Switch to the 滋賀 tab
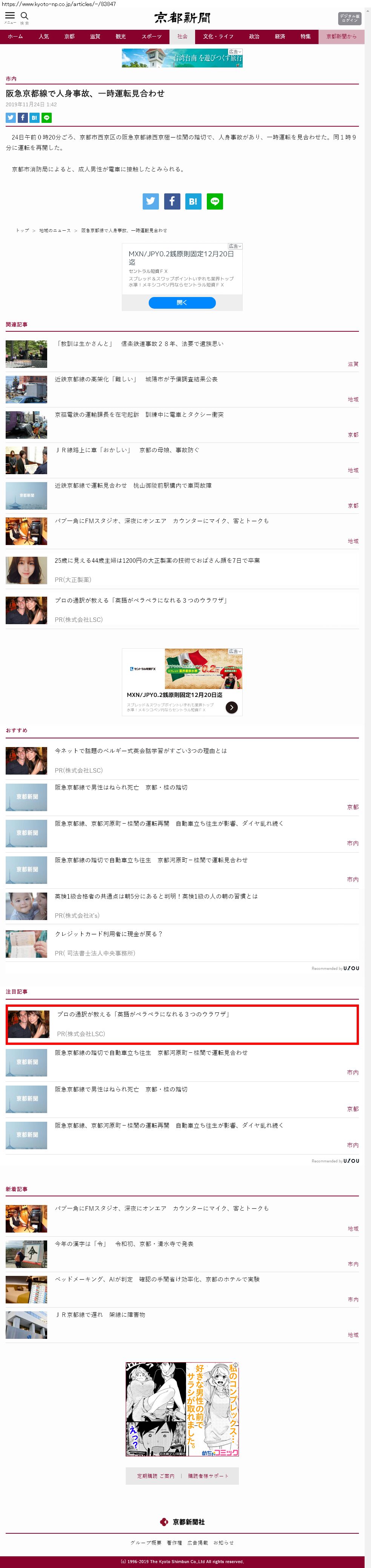This screenshot has height=1568, width=371. click(x=95, y=37)
